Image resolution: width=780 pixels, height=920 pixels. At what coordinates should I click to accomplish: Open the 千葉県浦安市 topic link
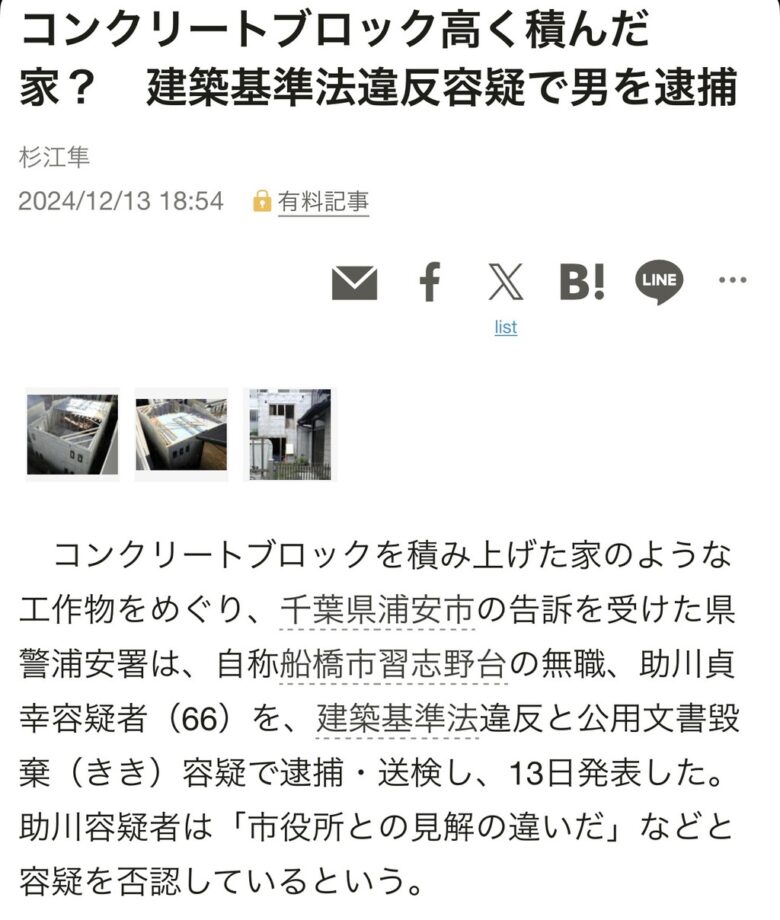[376, 609]
